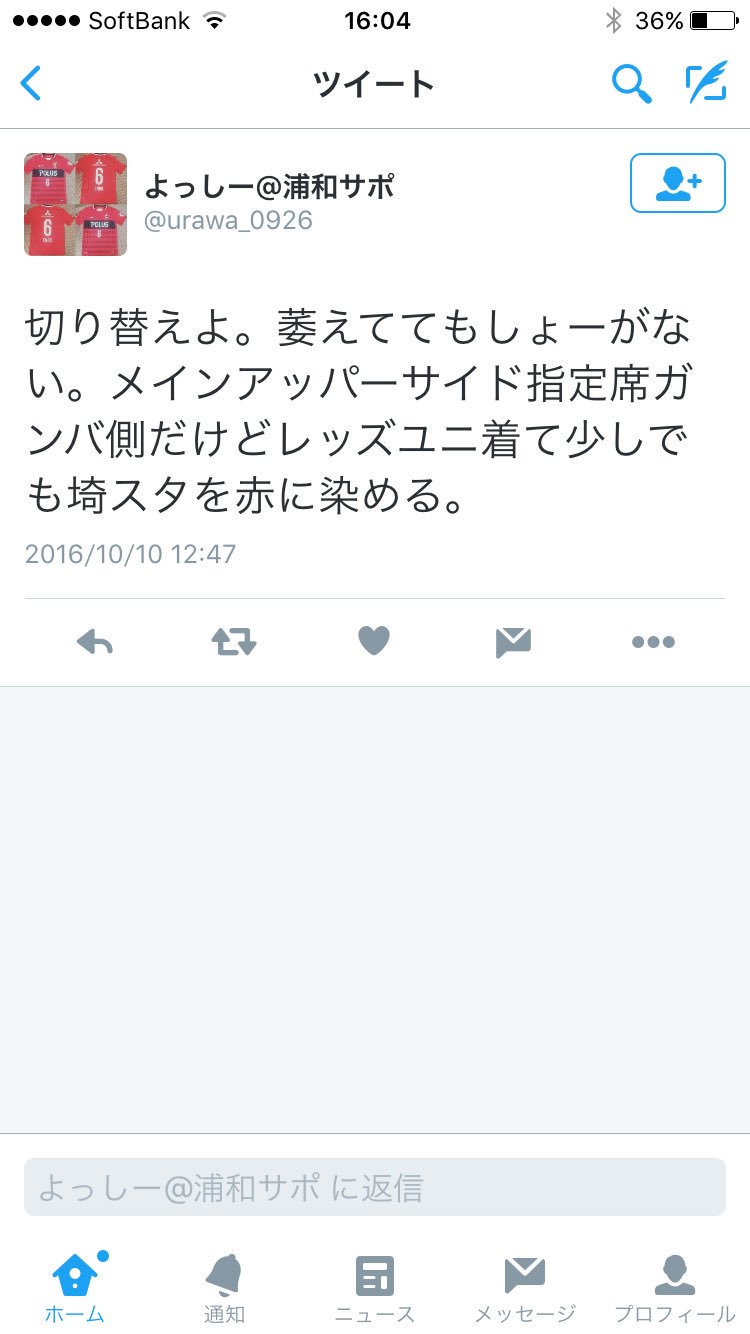
Task: Tap the よっしー@浦和サポ に返信 reply field
Action: pyautogui.click(x=375, y=1187)
